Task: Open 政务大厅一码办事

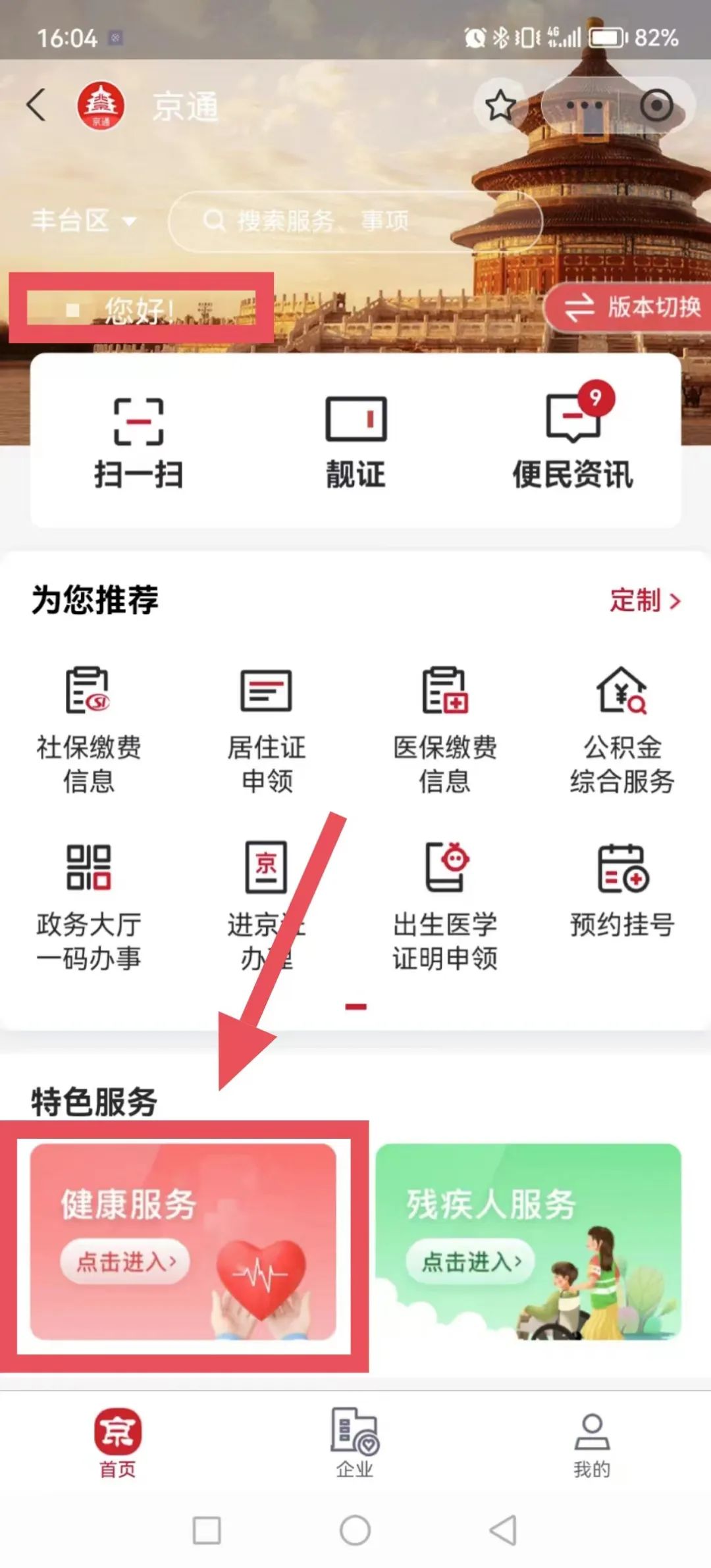Action: [88, 905]
